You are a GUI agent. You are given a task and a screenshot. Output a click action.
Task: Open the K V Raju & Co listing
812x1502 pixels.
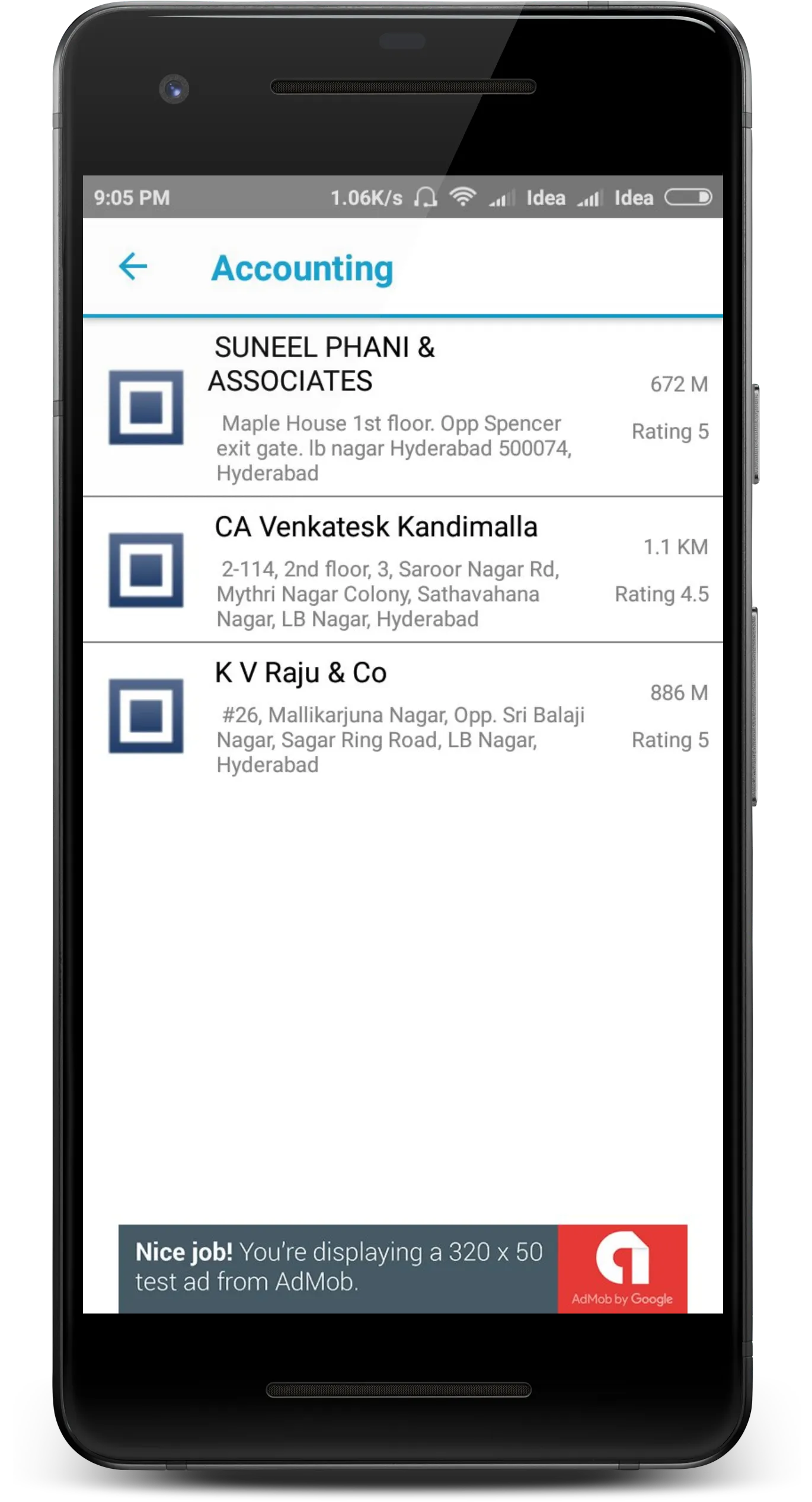(403, 715)
